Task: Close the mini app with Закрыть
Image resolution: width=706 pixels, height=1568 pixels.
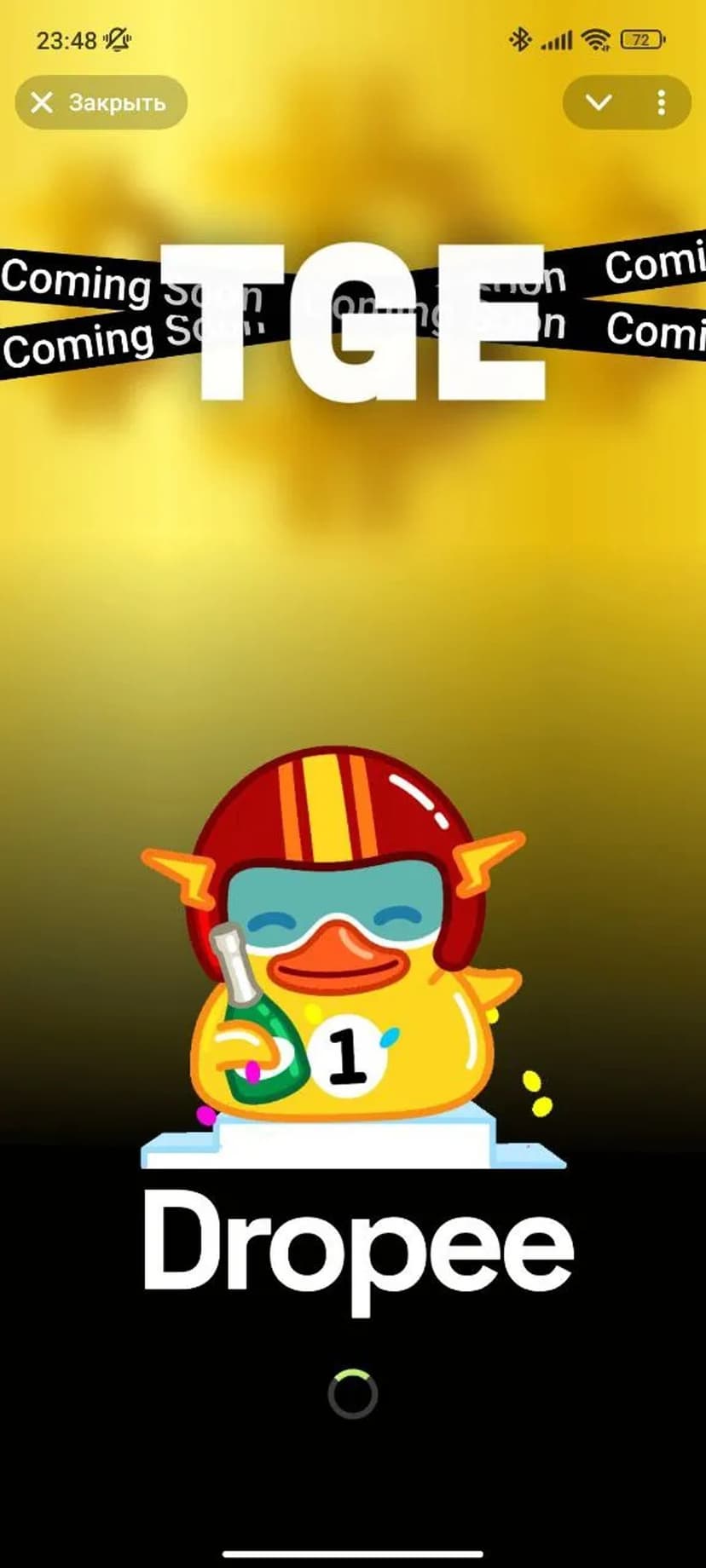Action: [101, 103]
